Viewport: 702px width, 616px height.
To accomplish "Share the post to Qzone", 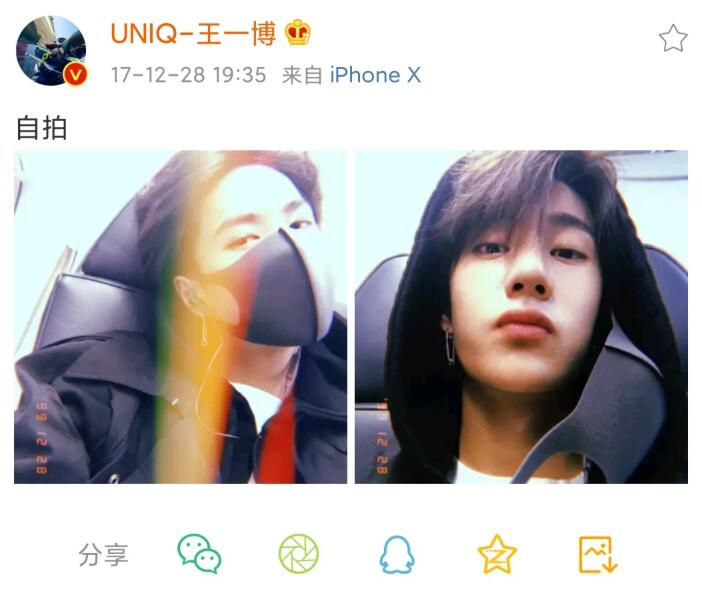I will click(x=497, y=554).
